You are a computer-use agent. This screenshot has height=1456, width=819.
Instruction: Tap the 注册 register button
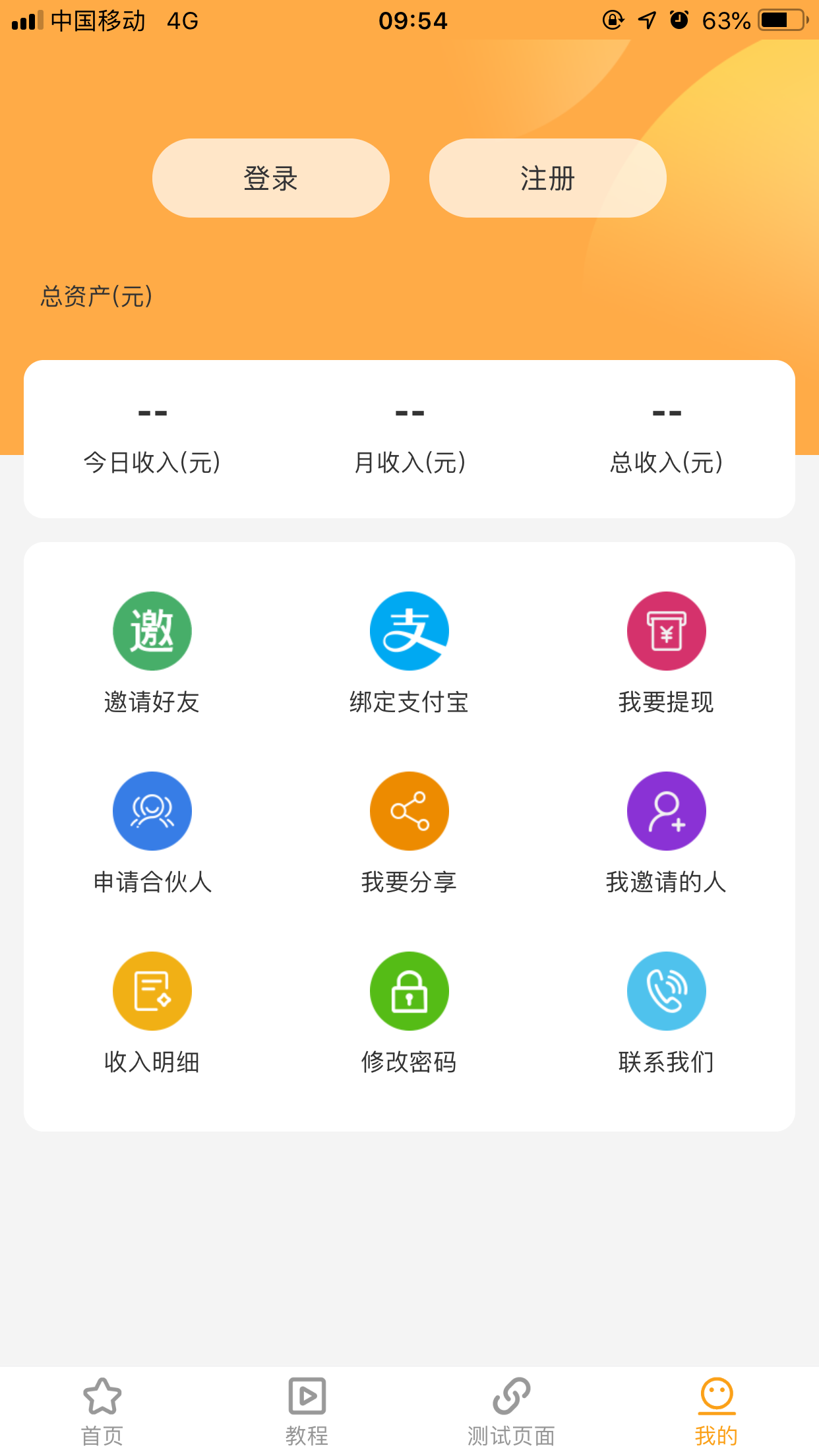[x=547, y=178]
